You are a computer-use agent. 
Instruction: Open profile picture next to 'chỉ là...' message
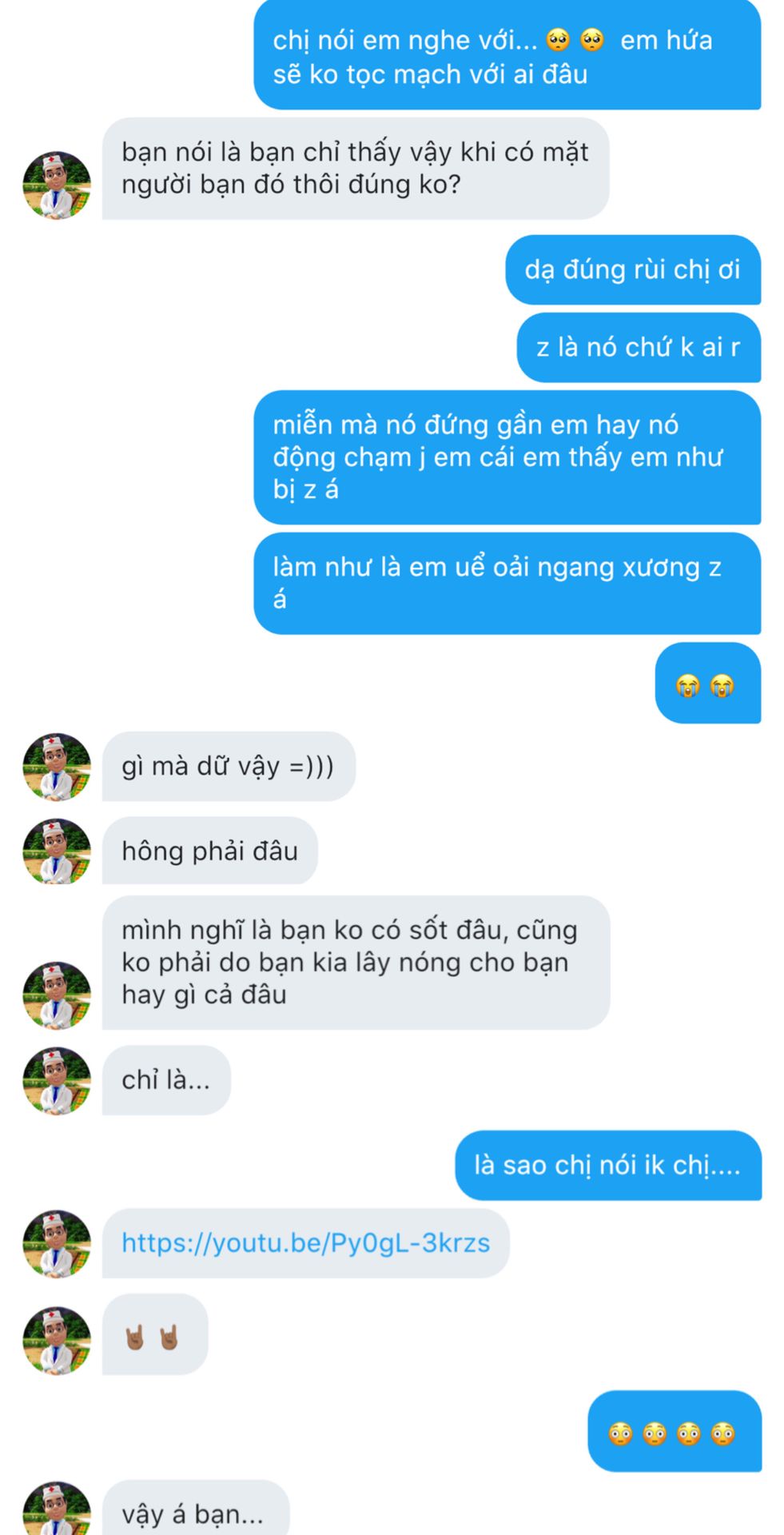point(56,1081)
